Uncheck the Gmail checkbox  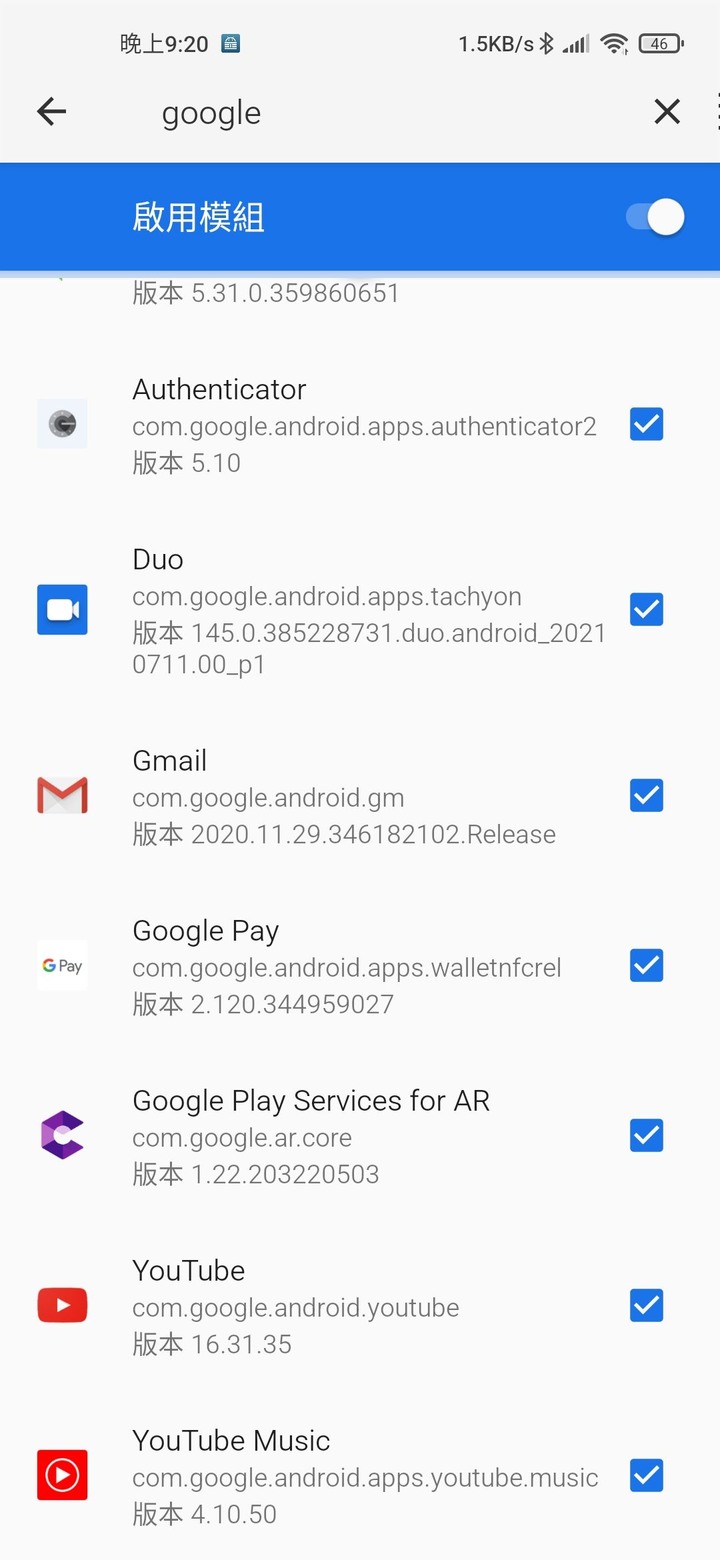click(646, 795)
